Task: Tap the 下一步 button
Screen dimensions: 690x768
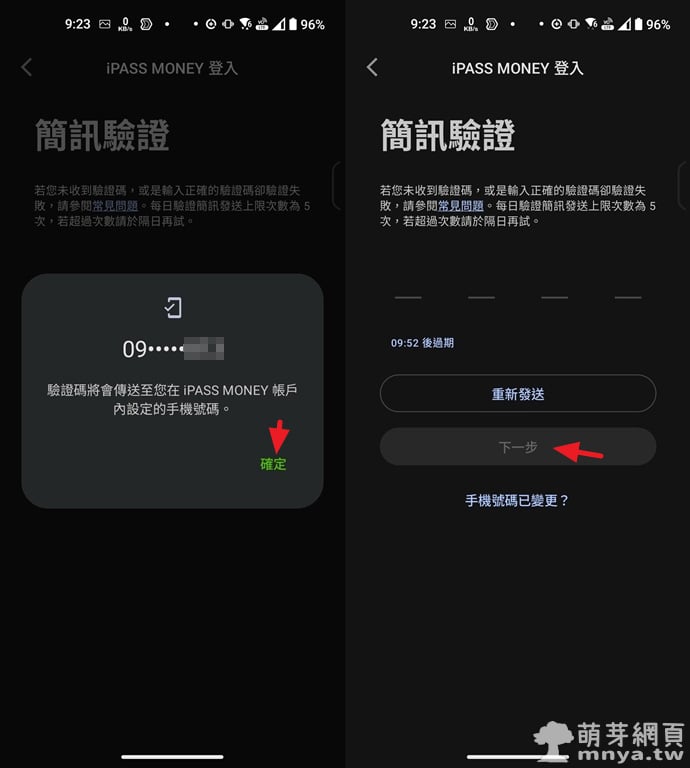Action: 517,447
